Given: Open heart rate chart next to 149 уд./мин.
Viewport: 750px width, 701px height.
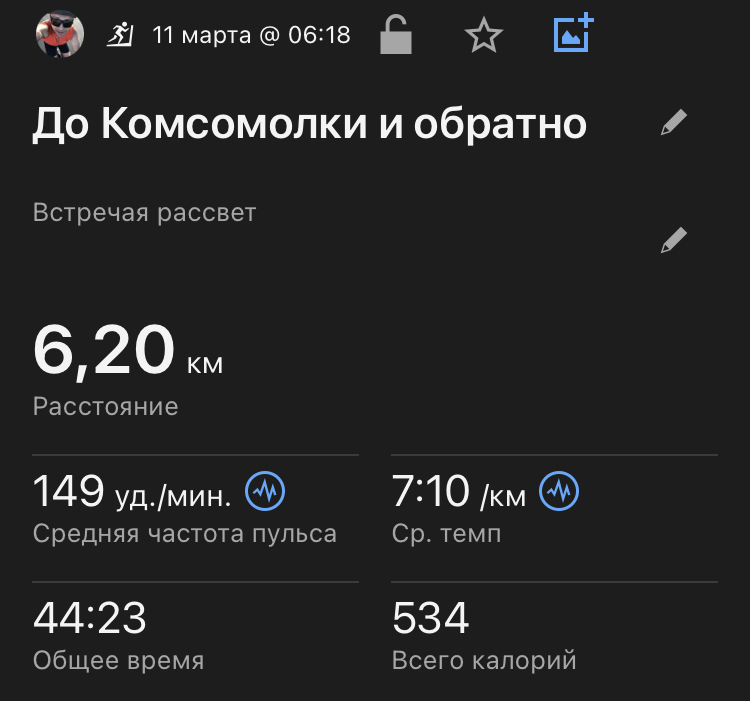Looking at the screenshot, I should click(x=266, y=491).
